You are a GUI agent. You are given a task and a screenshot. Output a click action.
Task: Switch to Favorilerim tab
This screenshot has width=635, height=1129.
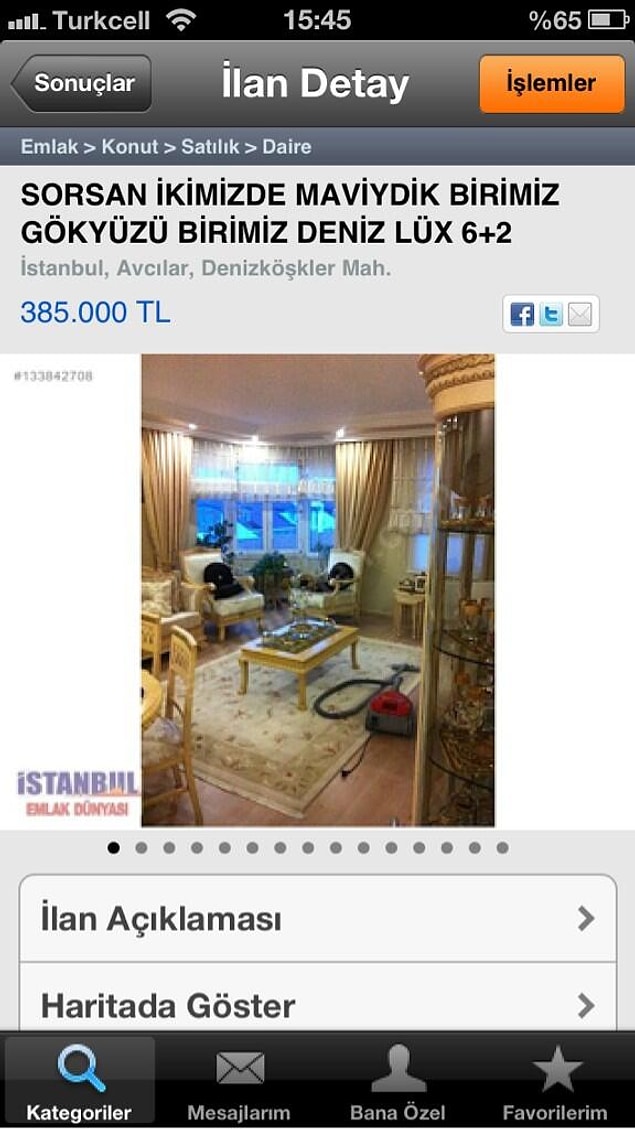[x=555, y=1080]
